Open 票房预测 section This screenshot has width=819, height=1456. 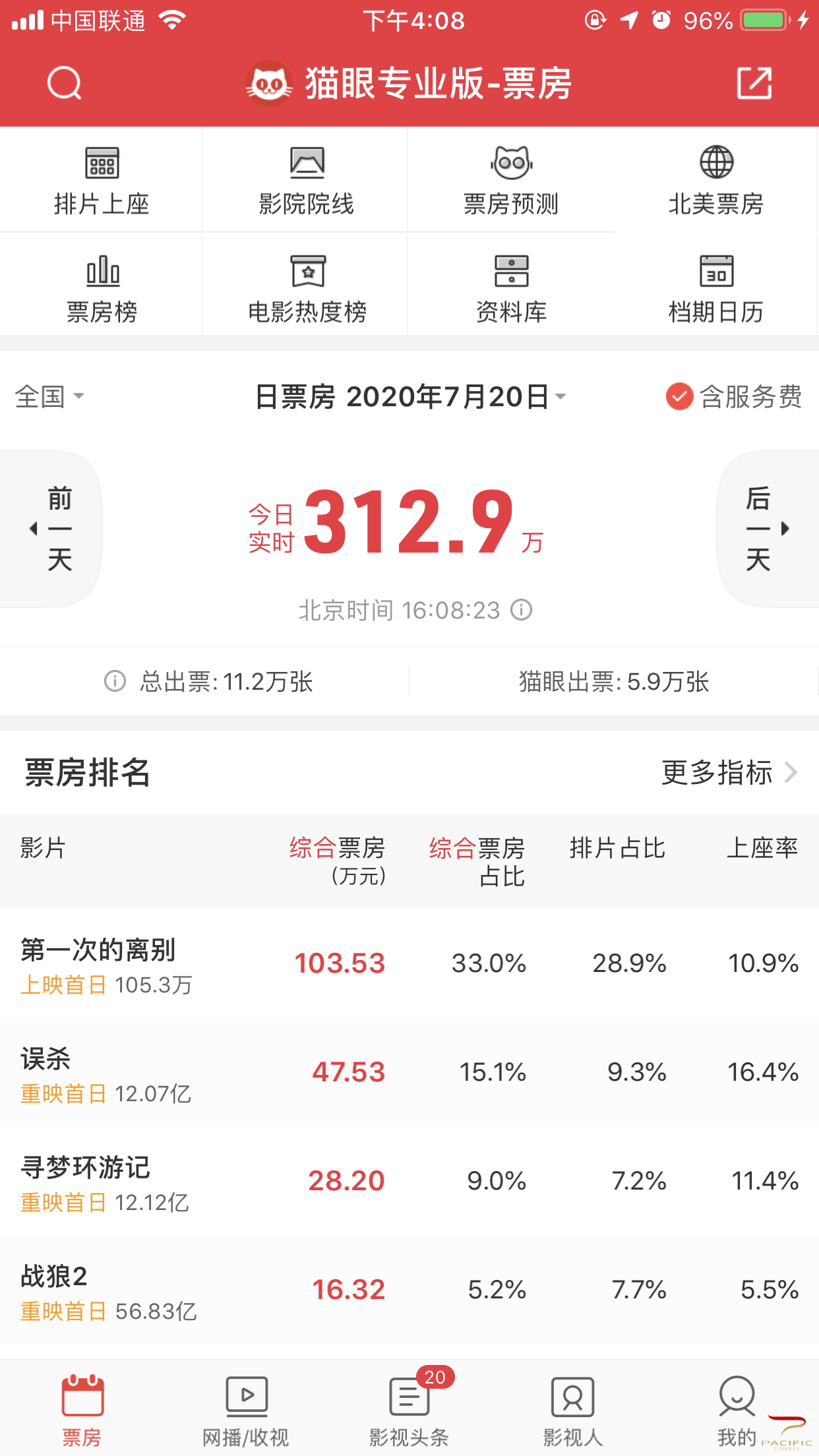coord(511,181)
